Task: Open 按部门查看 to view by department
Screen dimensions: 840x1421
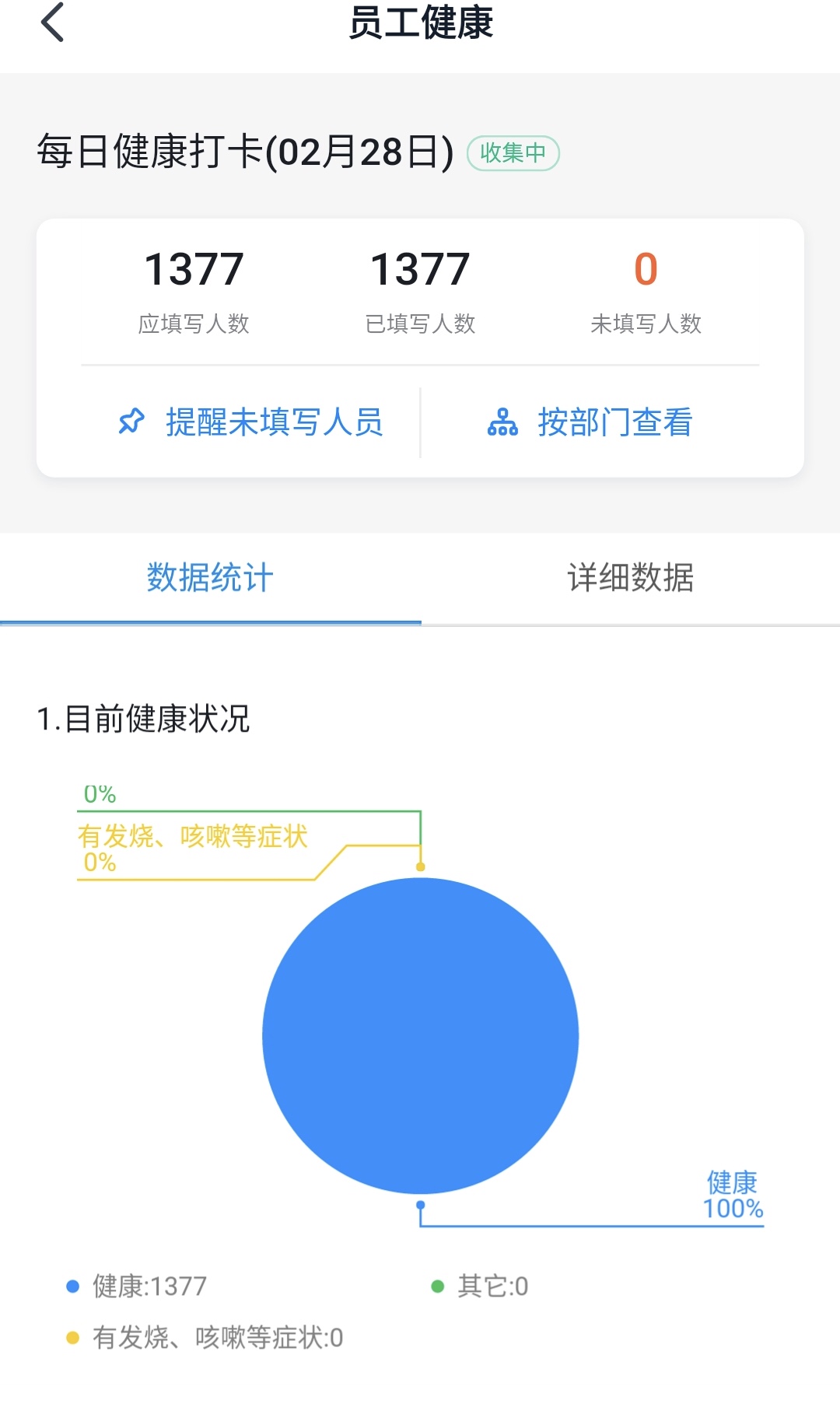Action: (x=590, y=422)
